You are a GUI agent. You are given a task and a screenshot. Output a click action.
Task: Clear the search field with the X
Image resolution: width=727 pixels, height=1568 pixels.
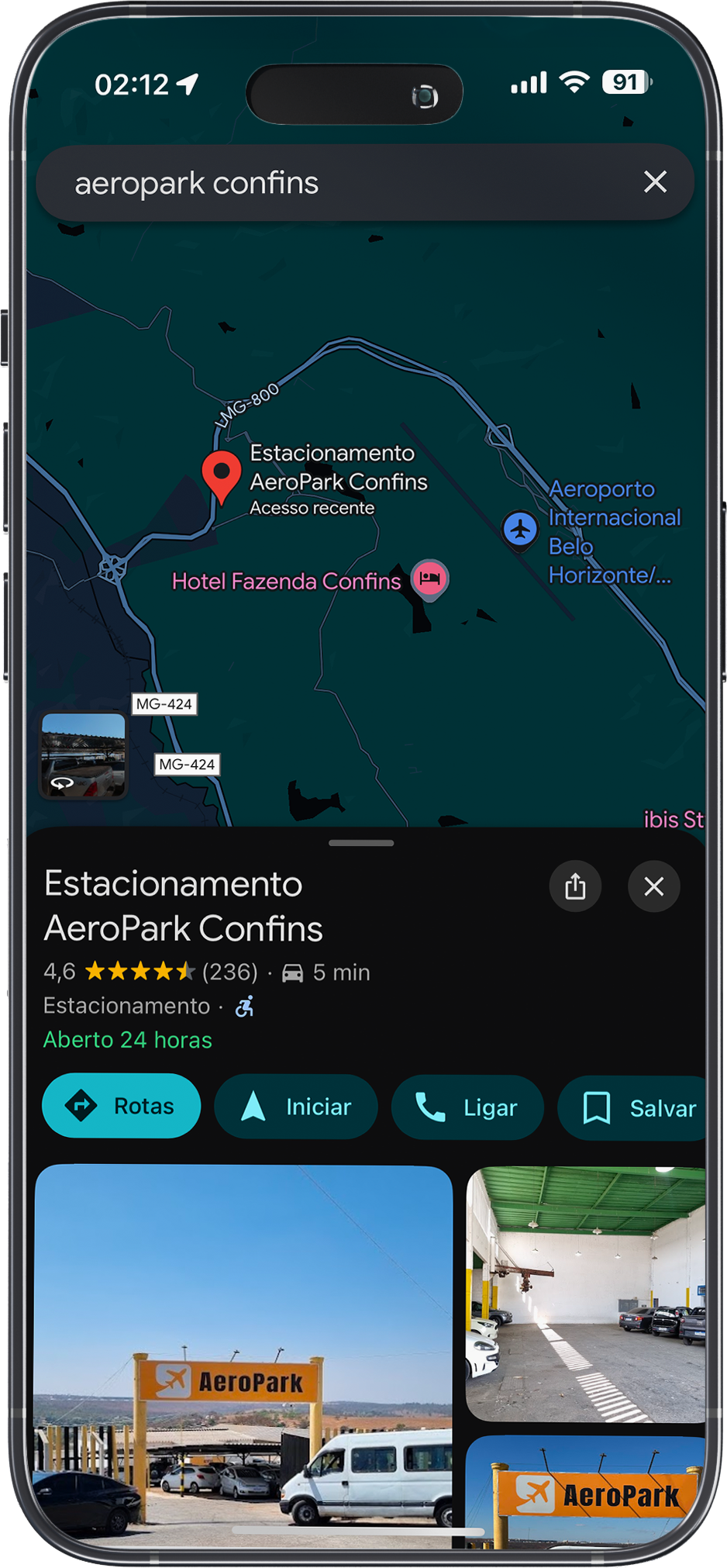pos(655,182)
